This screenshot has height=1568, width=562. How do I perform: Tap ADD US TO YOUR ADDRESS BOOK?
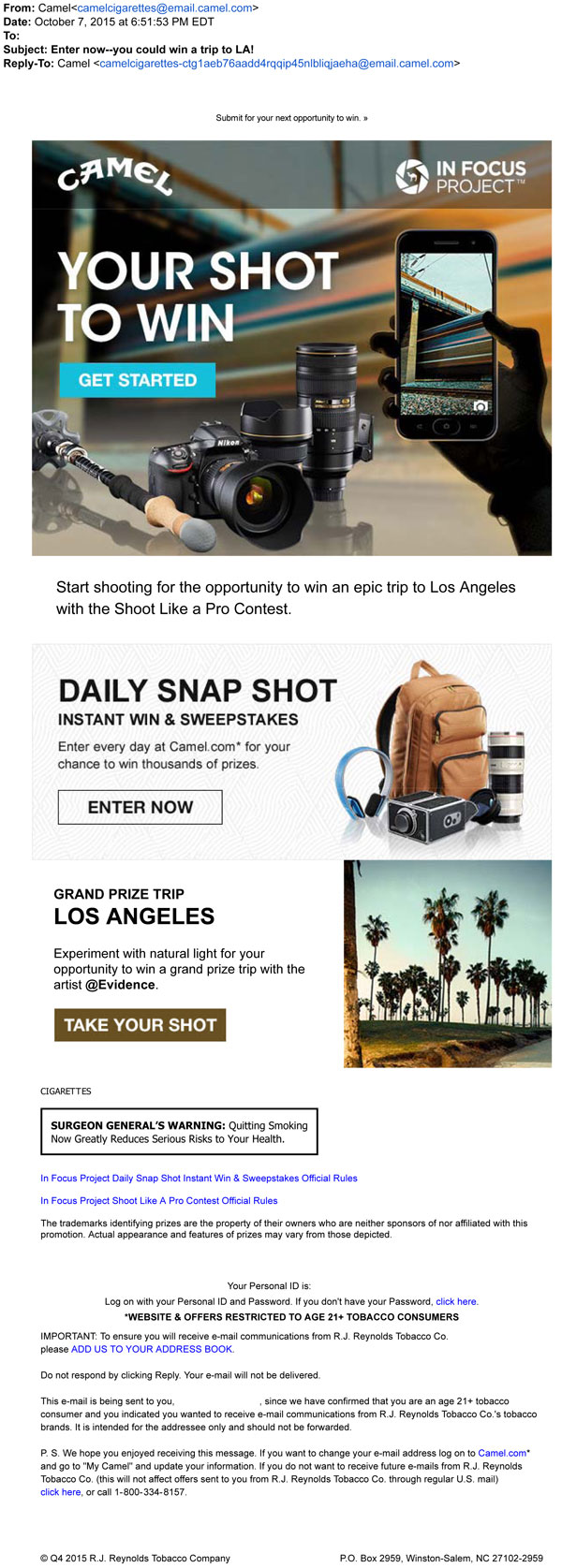click(x=152, y=1349)
